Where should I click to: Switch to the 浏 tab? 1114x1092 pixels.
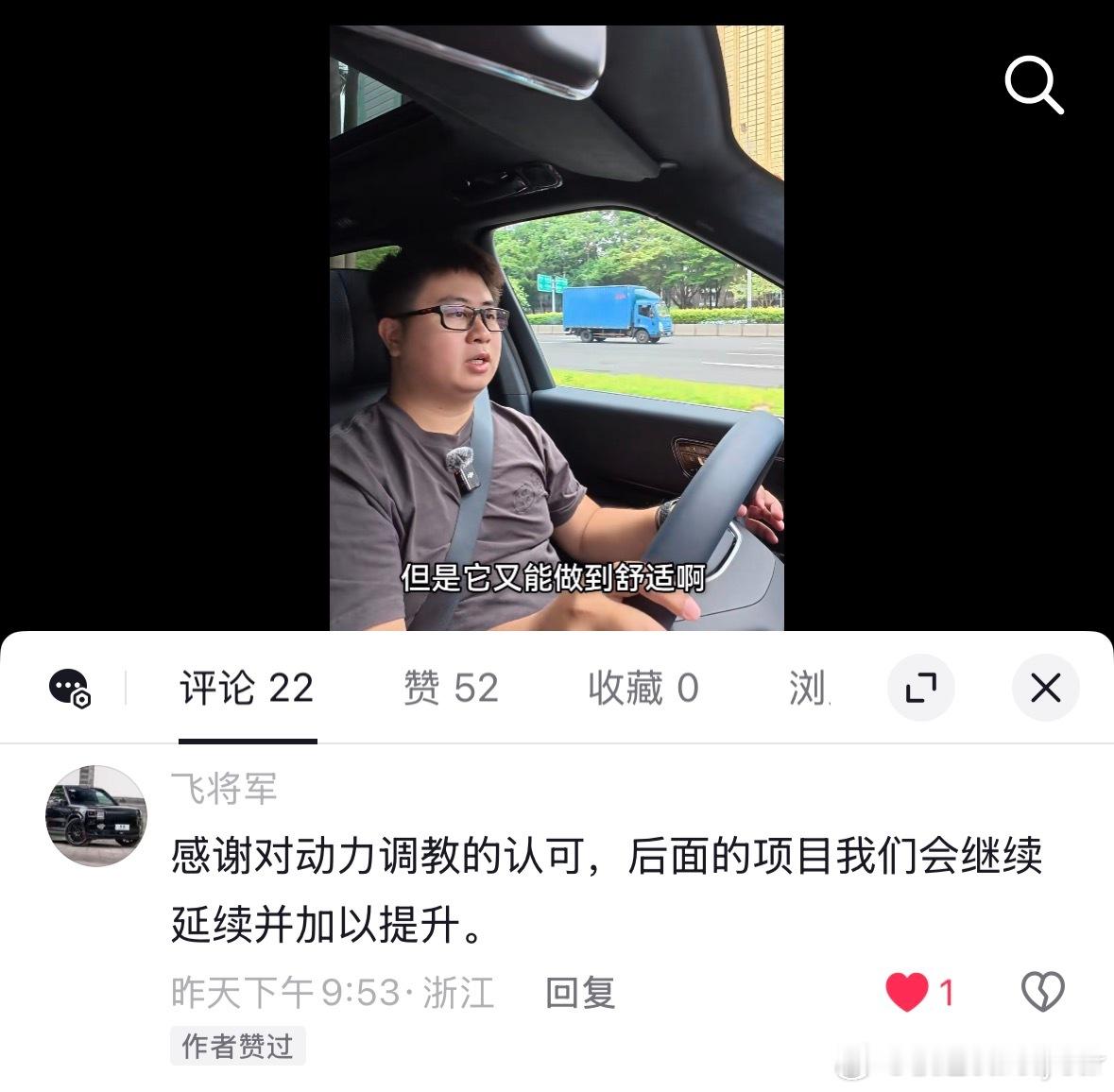809,689
